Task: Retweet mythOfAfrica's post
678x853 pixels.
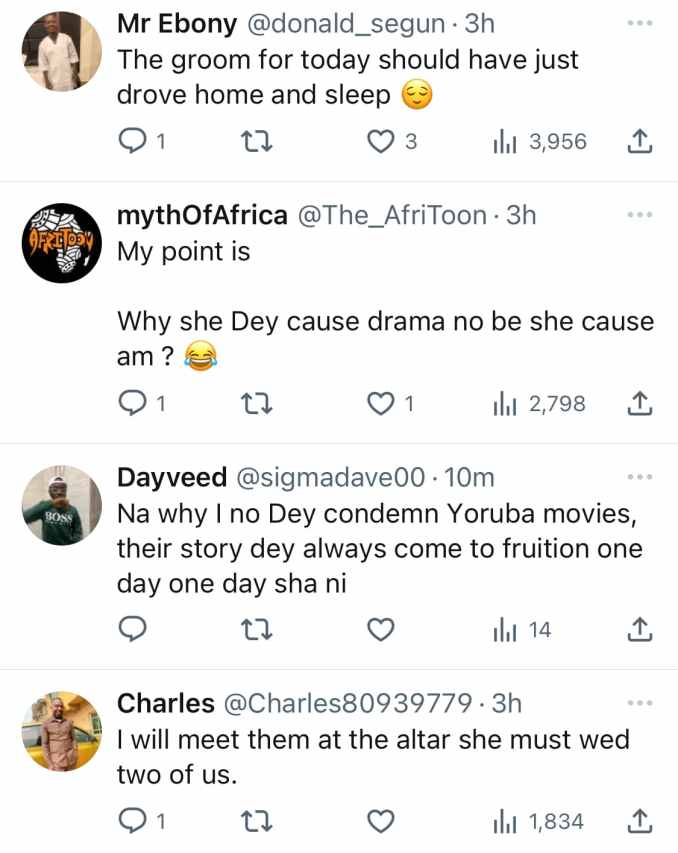Action: click(258, 404)
